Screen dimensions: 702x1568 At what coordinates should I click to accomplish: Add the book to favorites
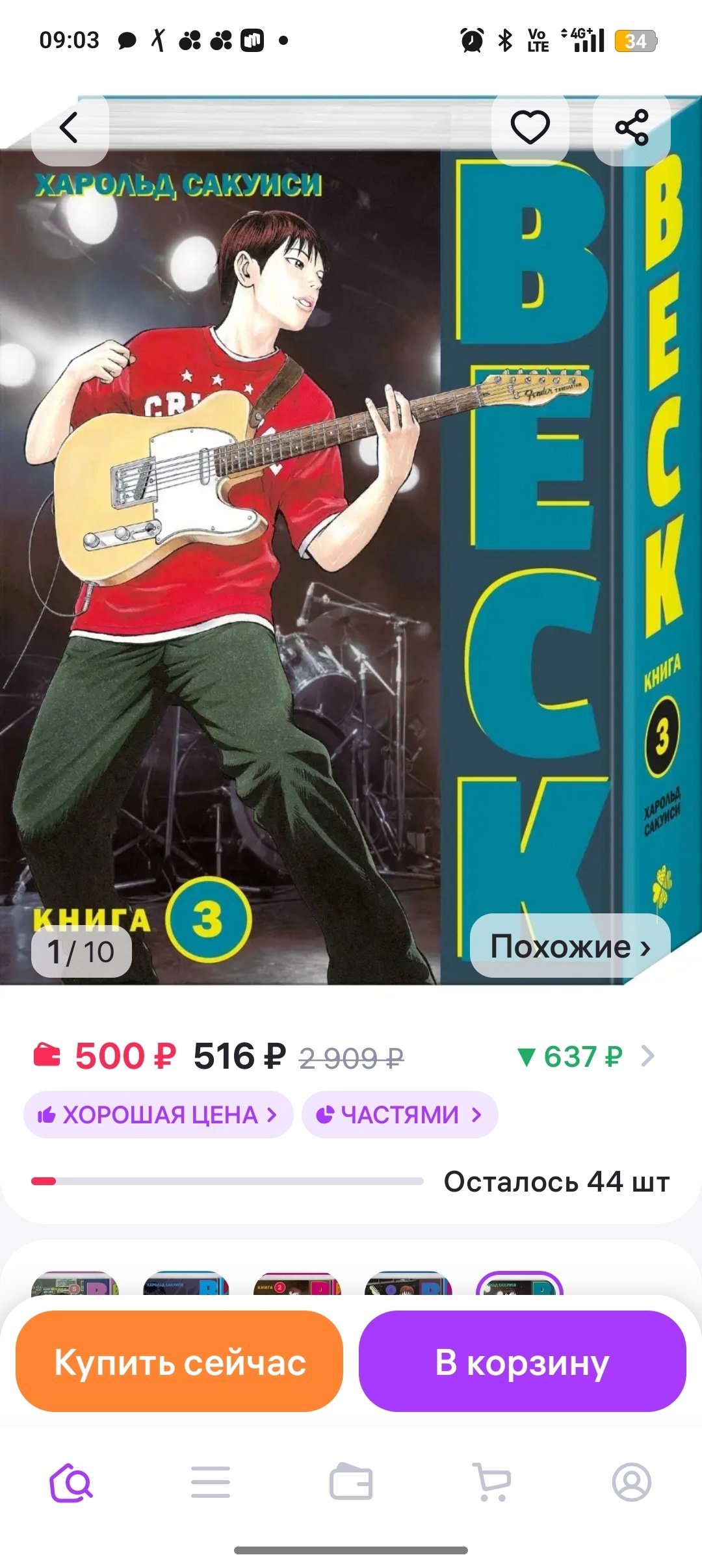click(x=530, y=127)
